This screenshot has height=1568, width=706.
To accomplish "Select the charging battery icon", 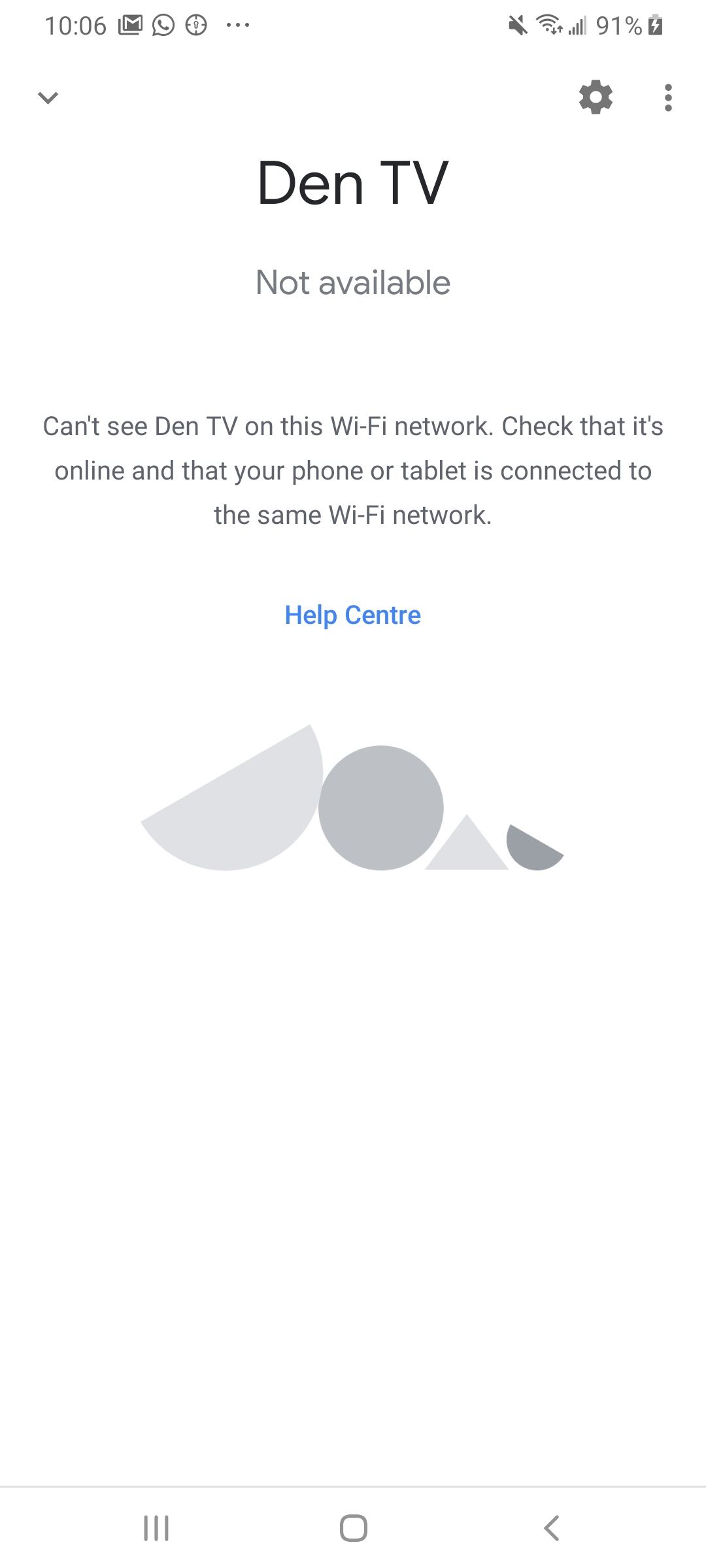I will [x=656, y=25].
